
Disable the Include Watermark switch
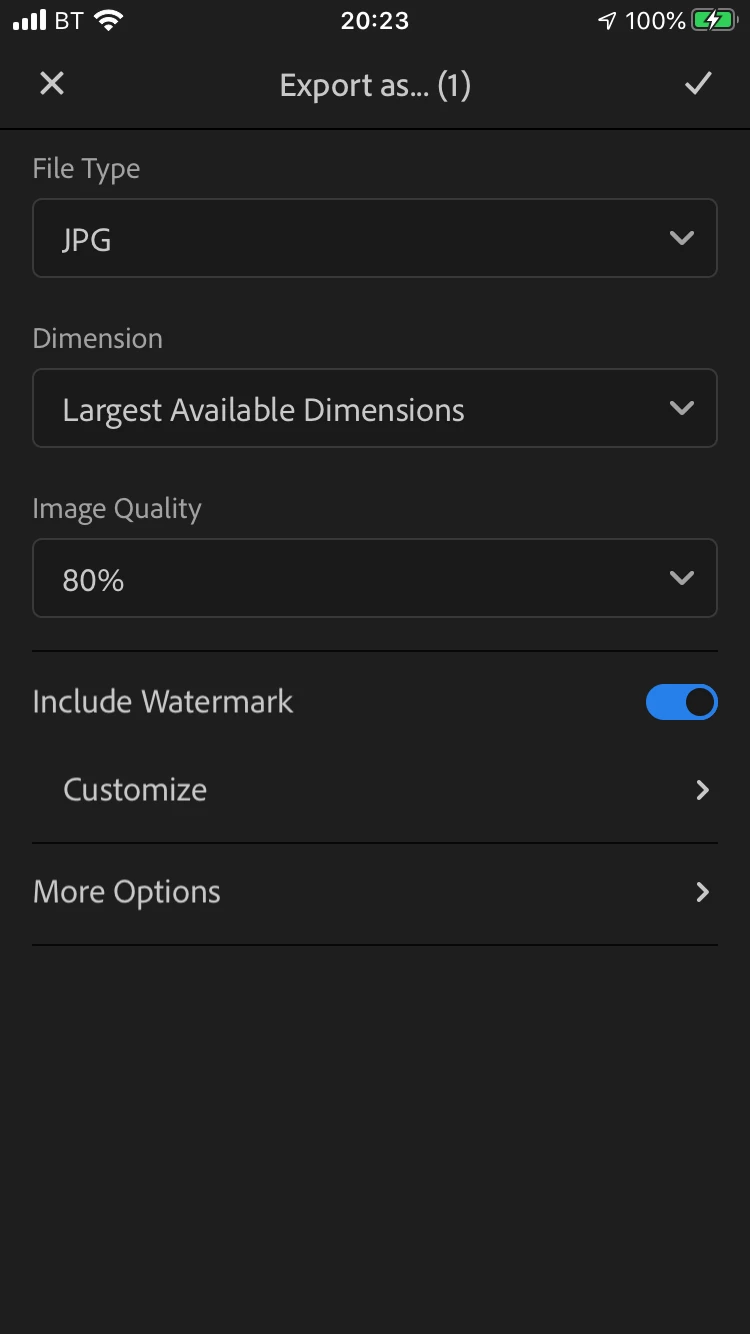[681, 702]
